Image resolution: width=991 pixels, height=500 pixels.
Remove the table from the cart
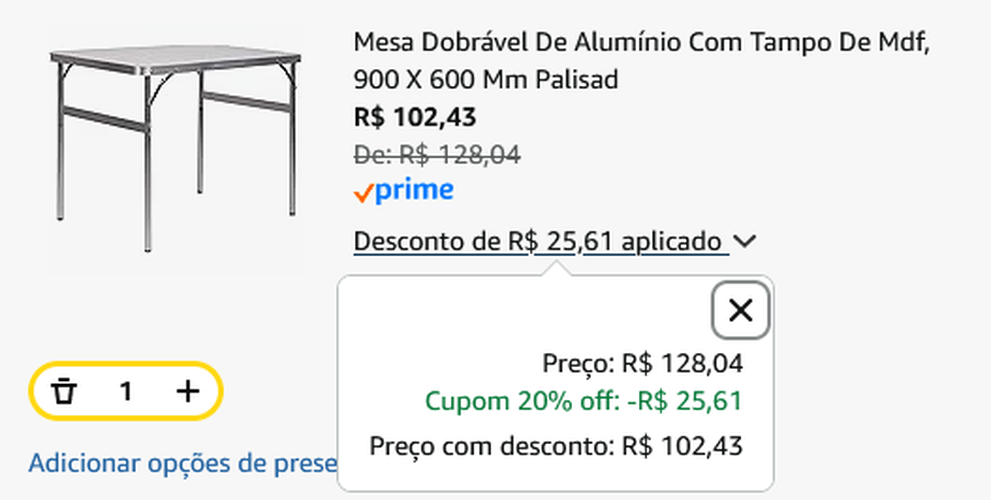[65, 391]
